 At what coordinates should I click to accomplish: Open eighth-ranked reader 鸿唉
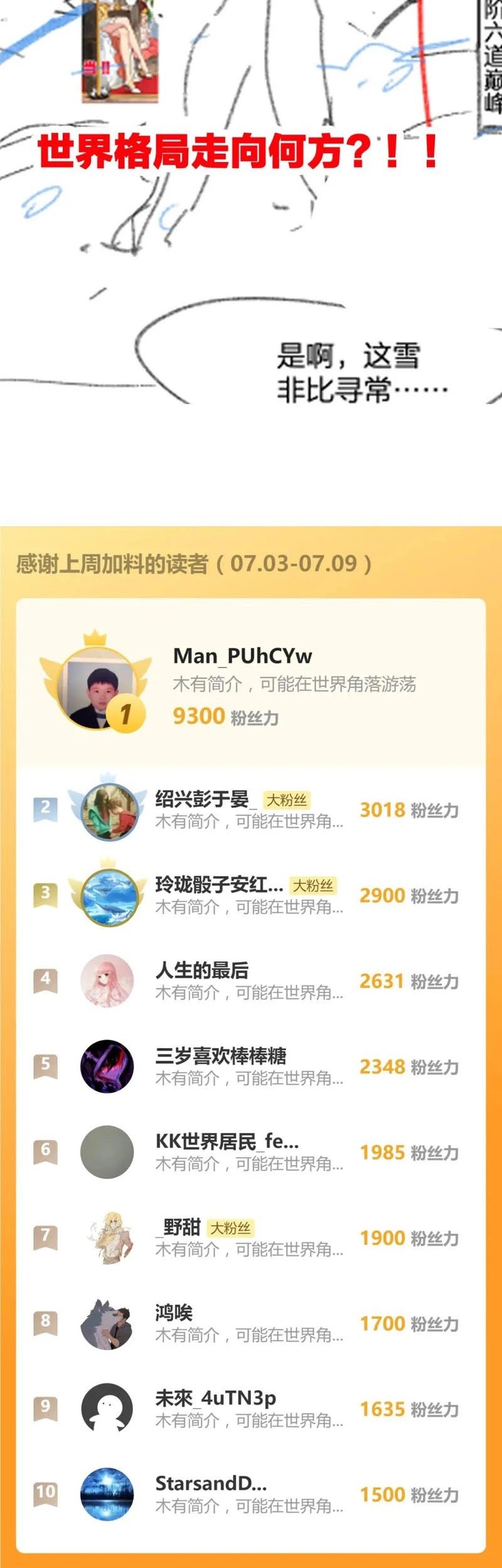pos(174,1312)
